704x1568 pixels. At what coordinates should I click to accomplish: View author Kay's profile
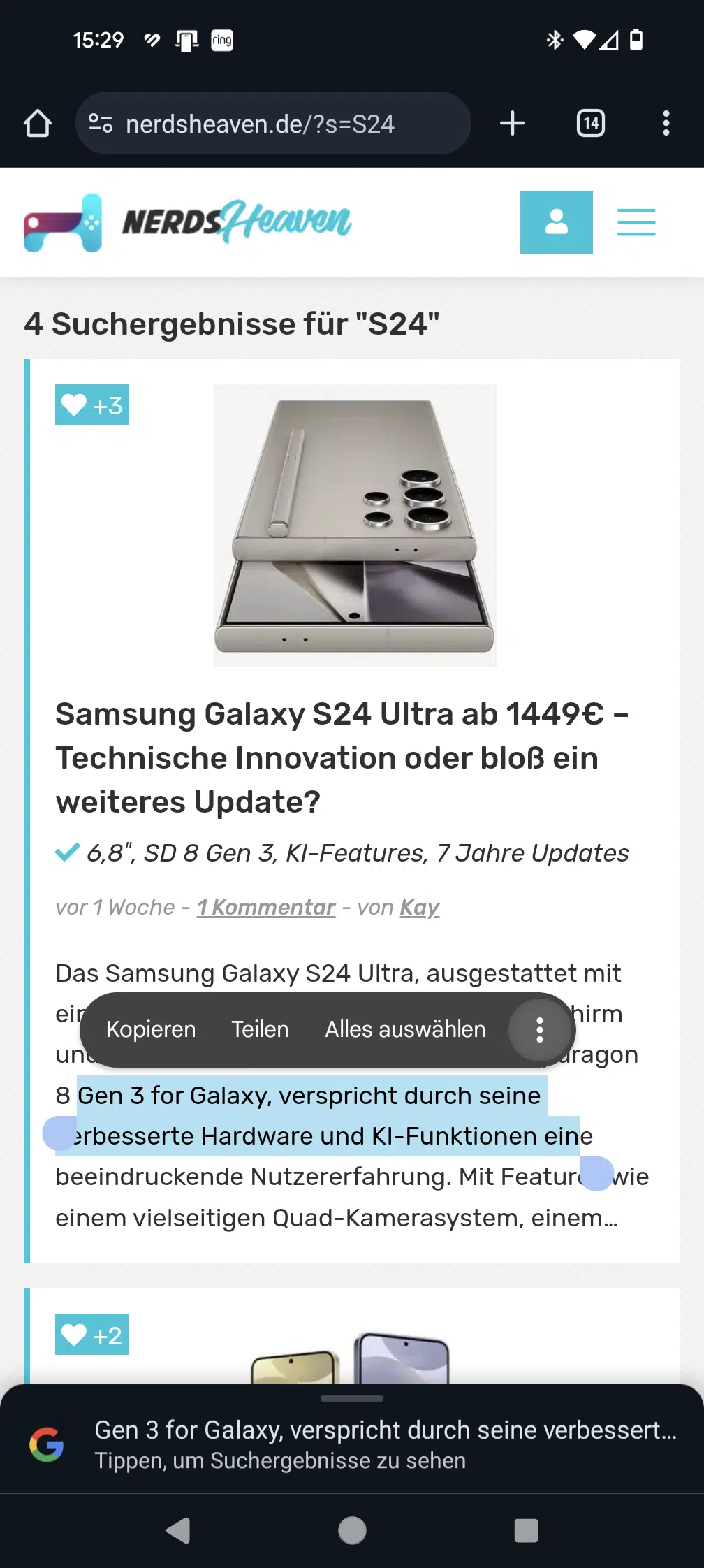pos(420,907)
